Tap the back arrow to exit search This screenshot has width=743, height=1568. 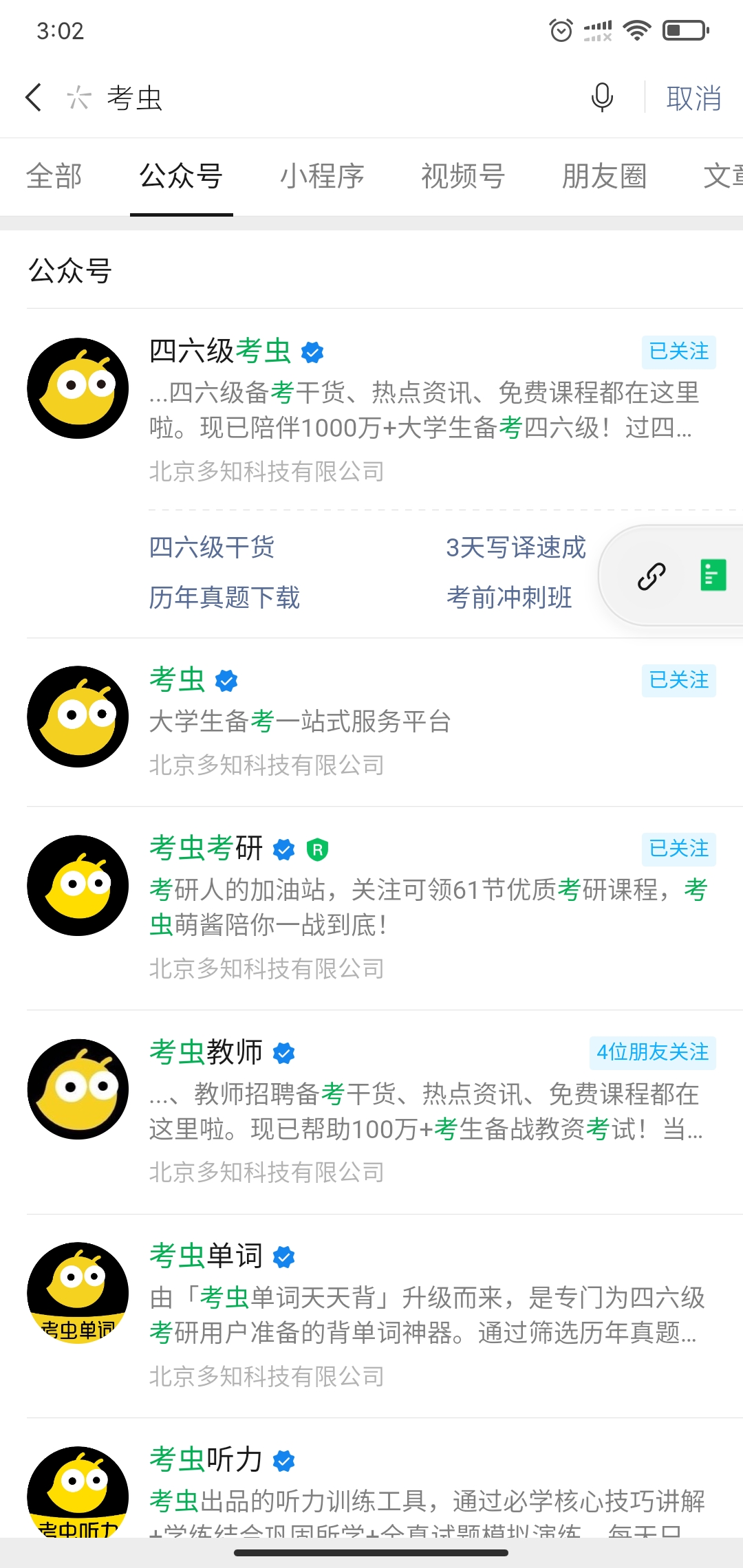coord(33,98)
